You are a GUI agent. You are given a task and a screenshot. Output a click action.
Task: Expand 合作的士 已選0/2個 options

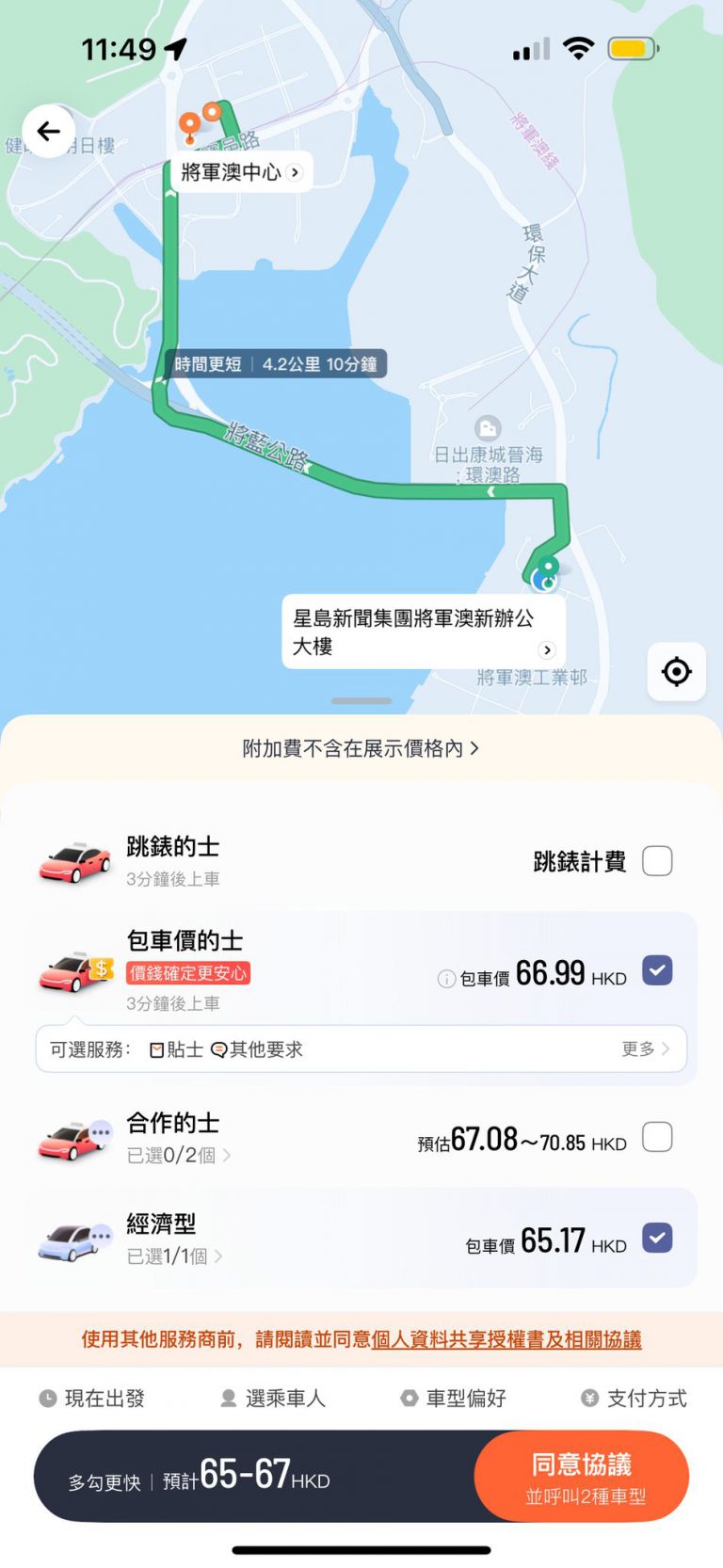(179, 1155)
